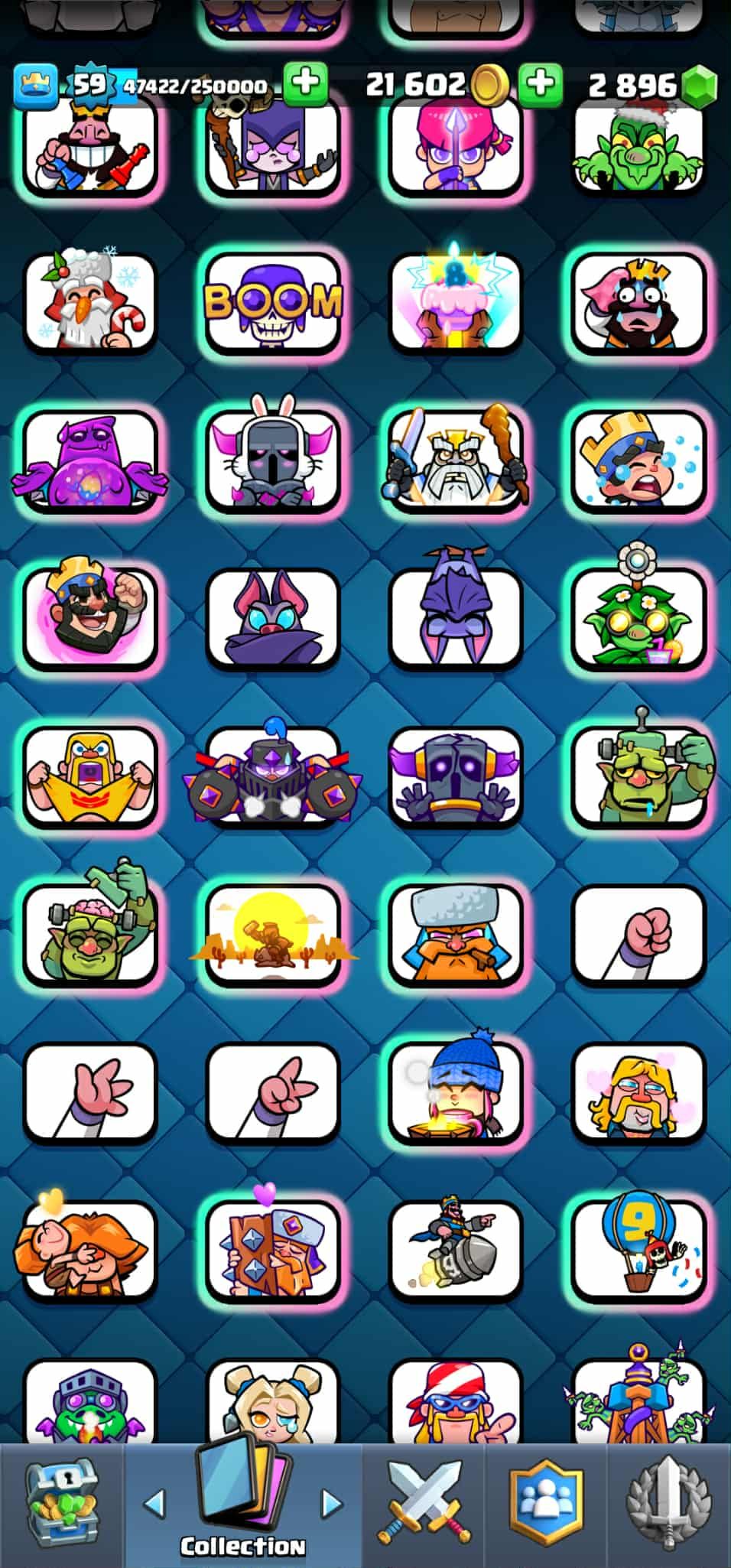This screenshot has width=731, height=1568.
Task: Select the open paper hand emote
Action: tap(90, 1093)
